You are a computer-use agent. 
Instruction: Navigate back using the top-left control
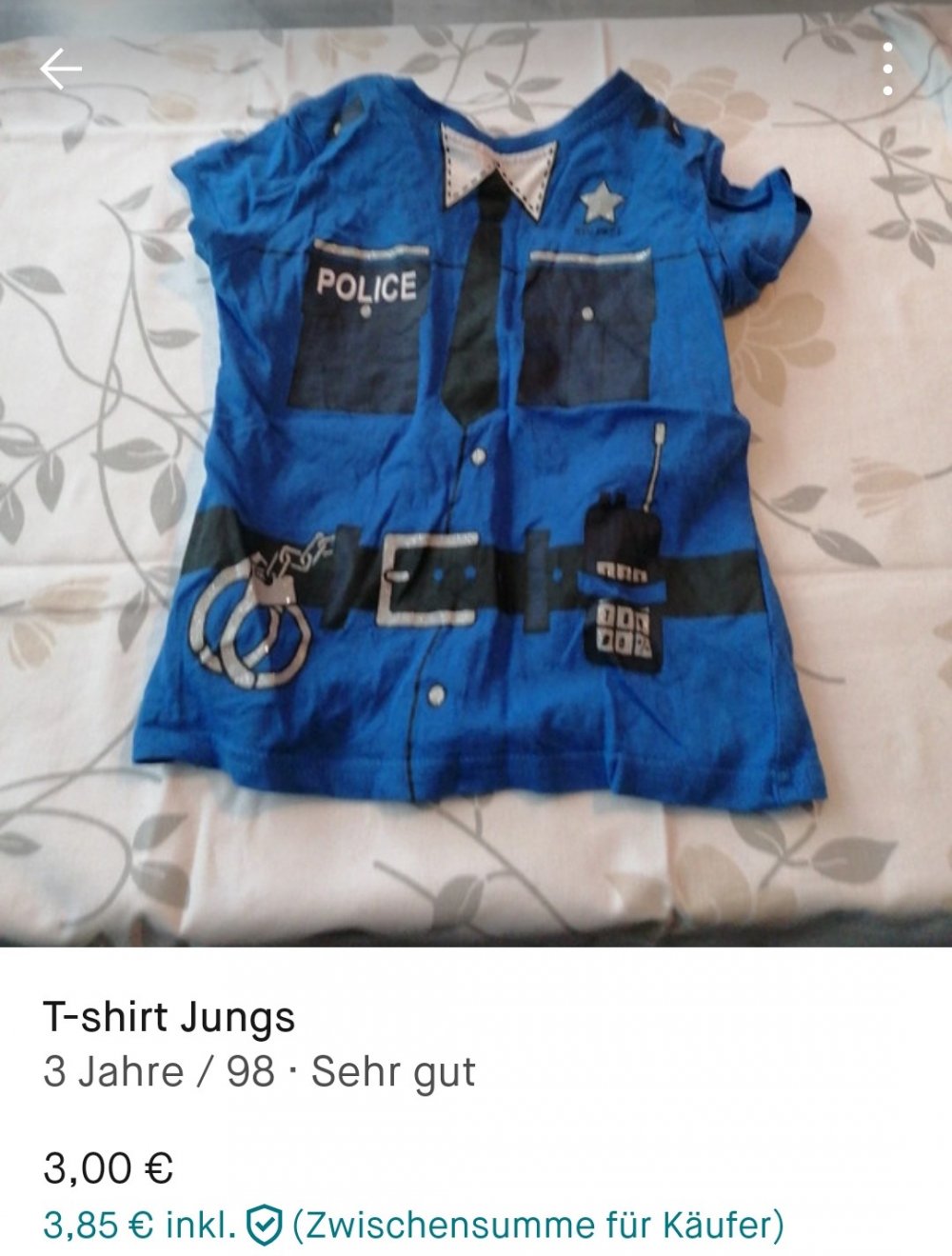point(60,68)
